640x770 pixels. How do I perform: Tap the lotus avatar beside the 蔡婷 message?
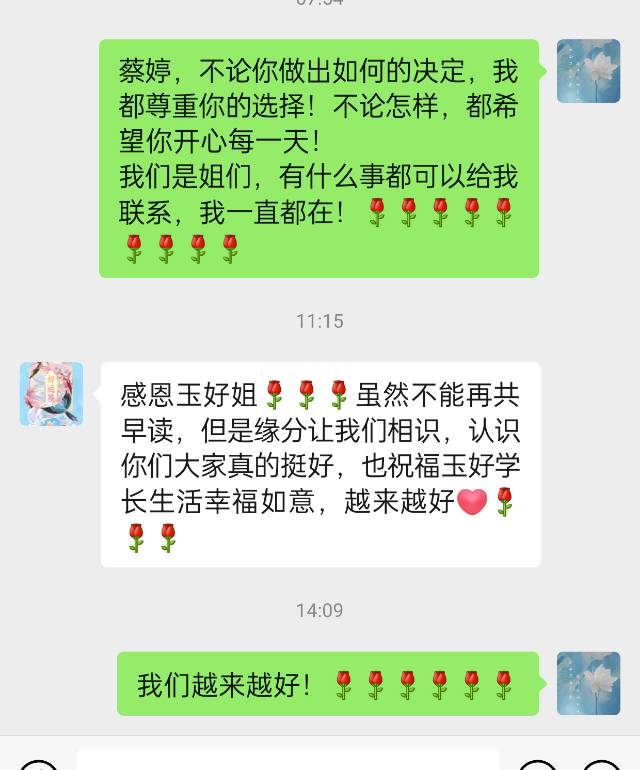[x=588, y=71]
